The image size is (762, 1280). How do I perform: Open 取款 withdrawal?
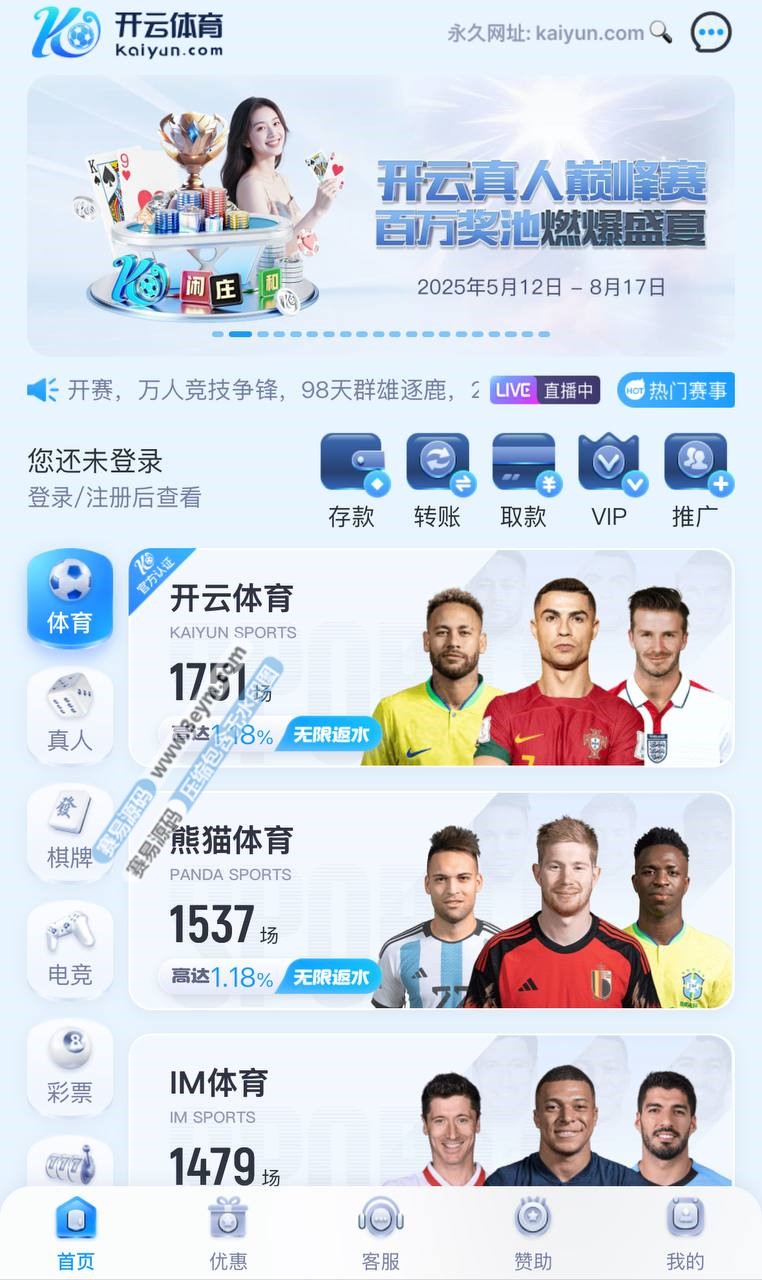pyautogui.click(x=523, y=480)
